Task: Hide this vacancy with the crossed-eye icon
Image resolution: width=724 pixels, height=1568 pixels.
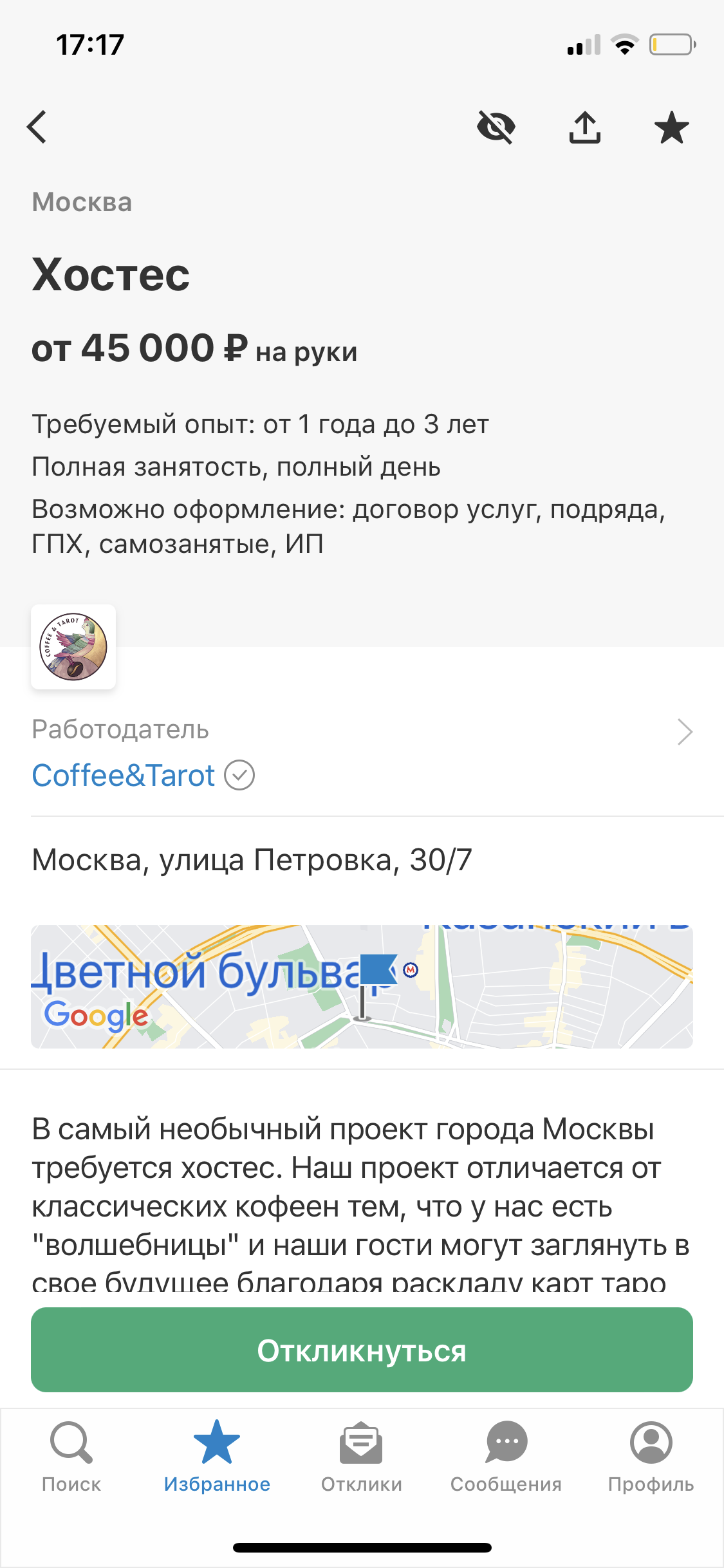Action: (x=496, y=127)
